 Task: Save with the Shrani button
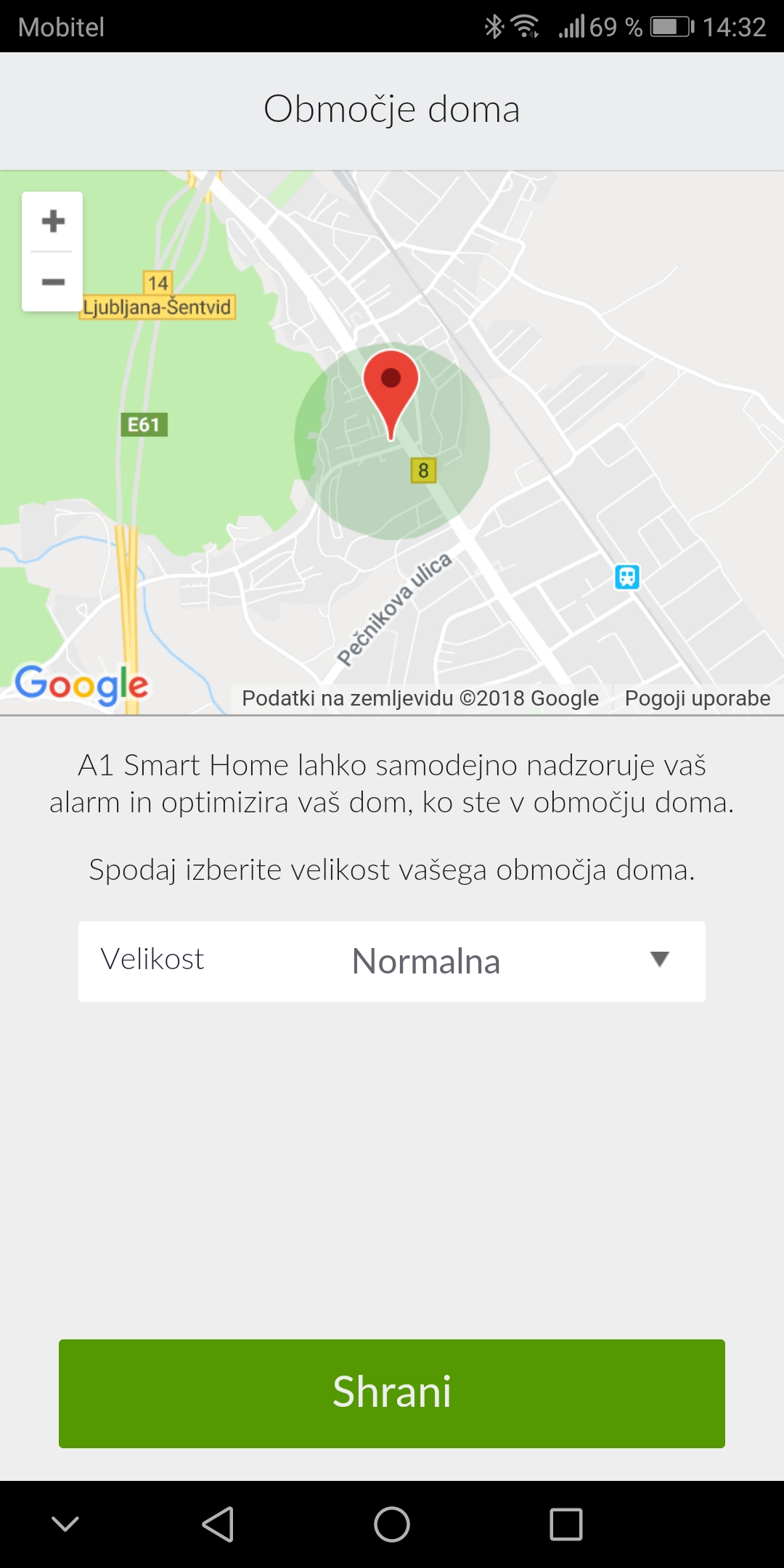point(392,1393)
